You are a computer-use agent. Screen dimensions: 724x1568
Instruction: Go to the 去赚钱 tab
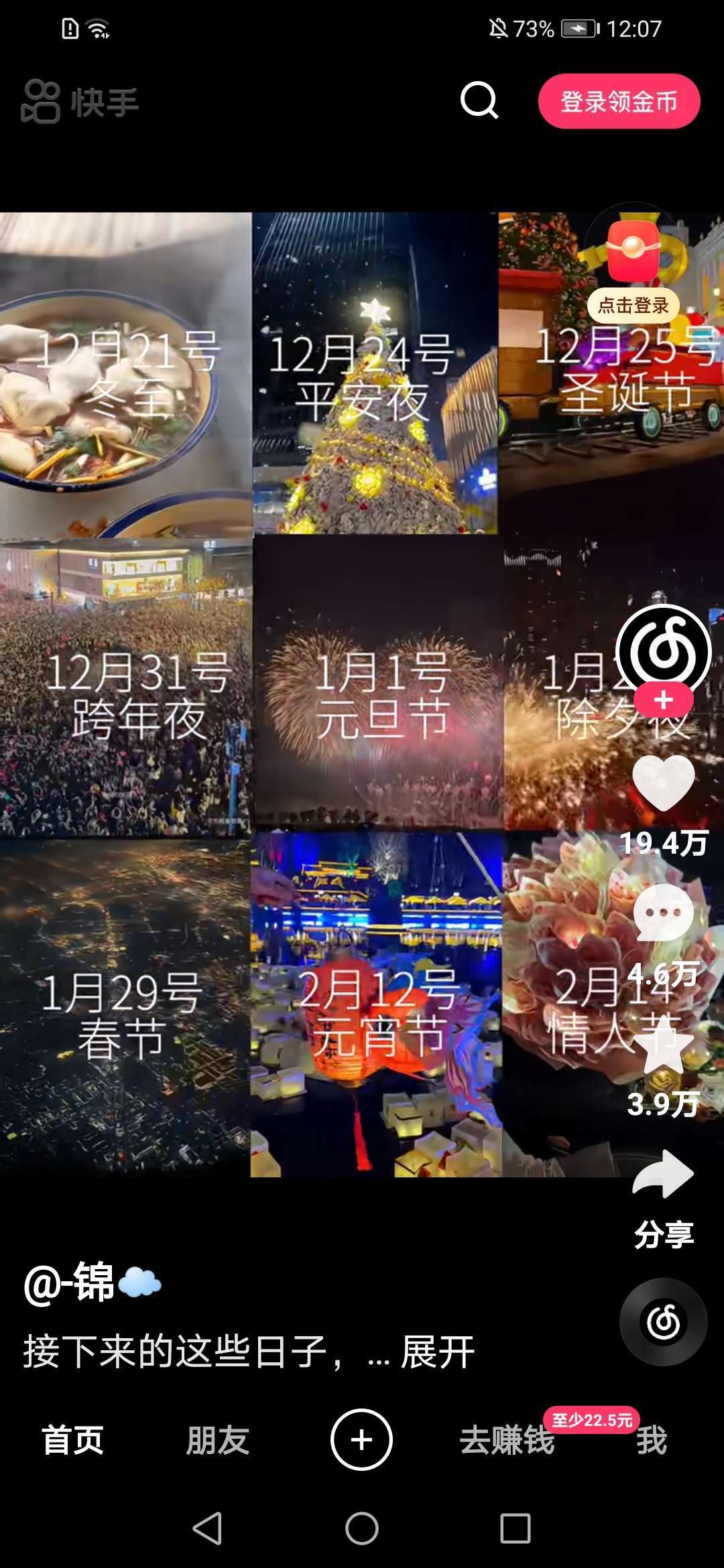(507, 1440)
